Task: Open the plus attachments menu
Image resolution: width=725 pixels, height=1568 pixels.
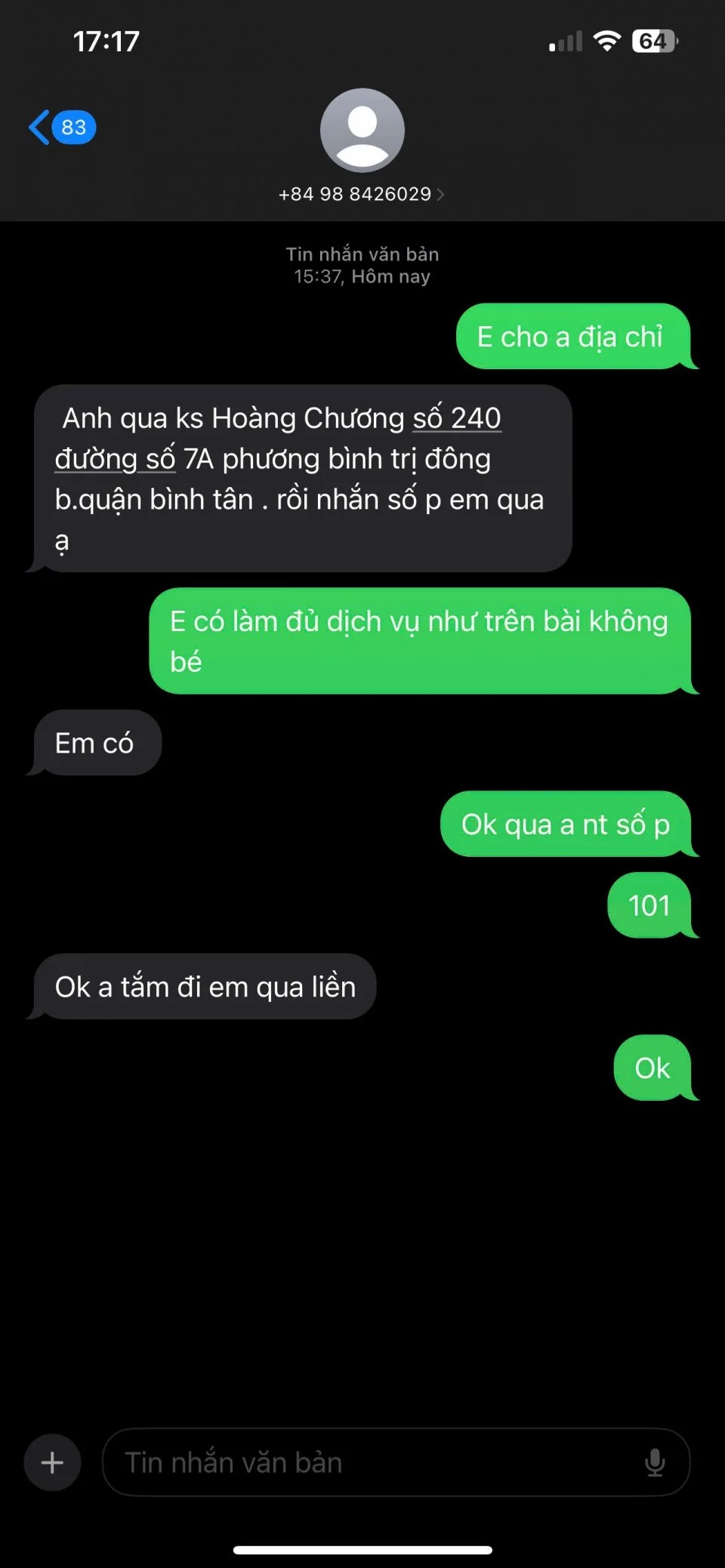Action: [x=52, y=1462]
